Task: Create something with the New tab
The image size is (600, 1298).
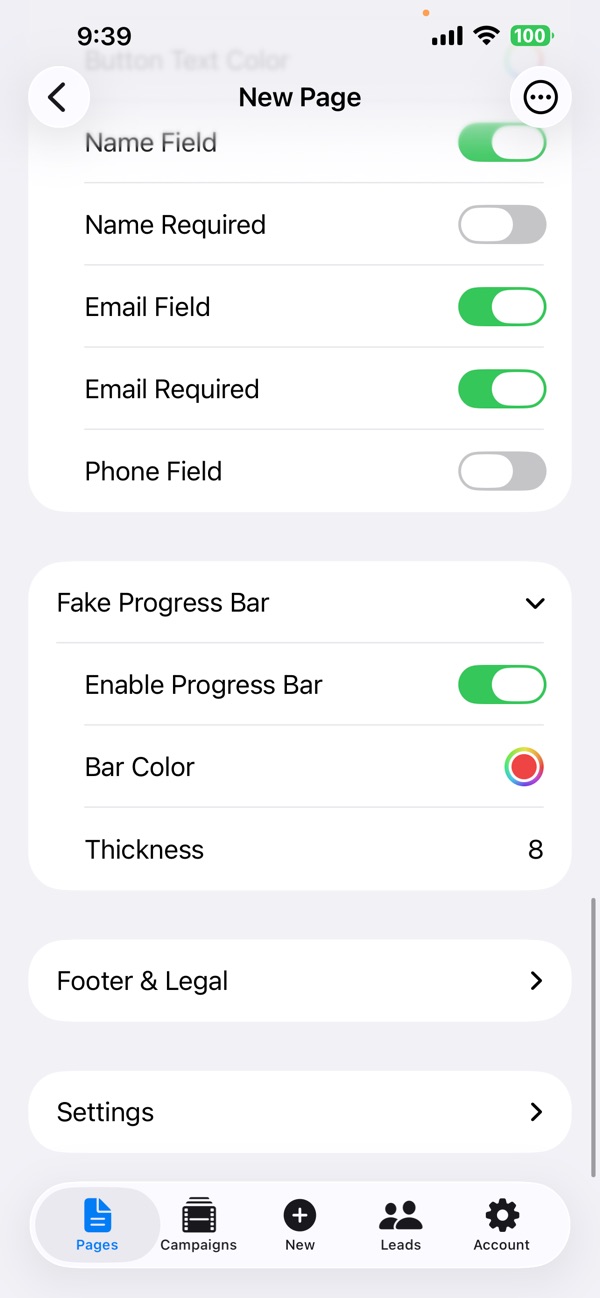Action: click(300, 1226)
